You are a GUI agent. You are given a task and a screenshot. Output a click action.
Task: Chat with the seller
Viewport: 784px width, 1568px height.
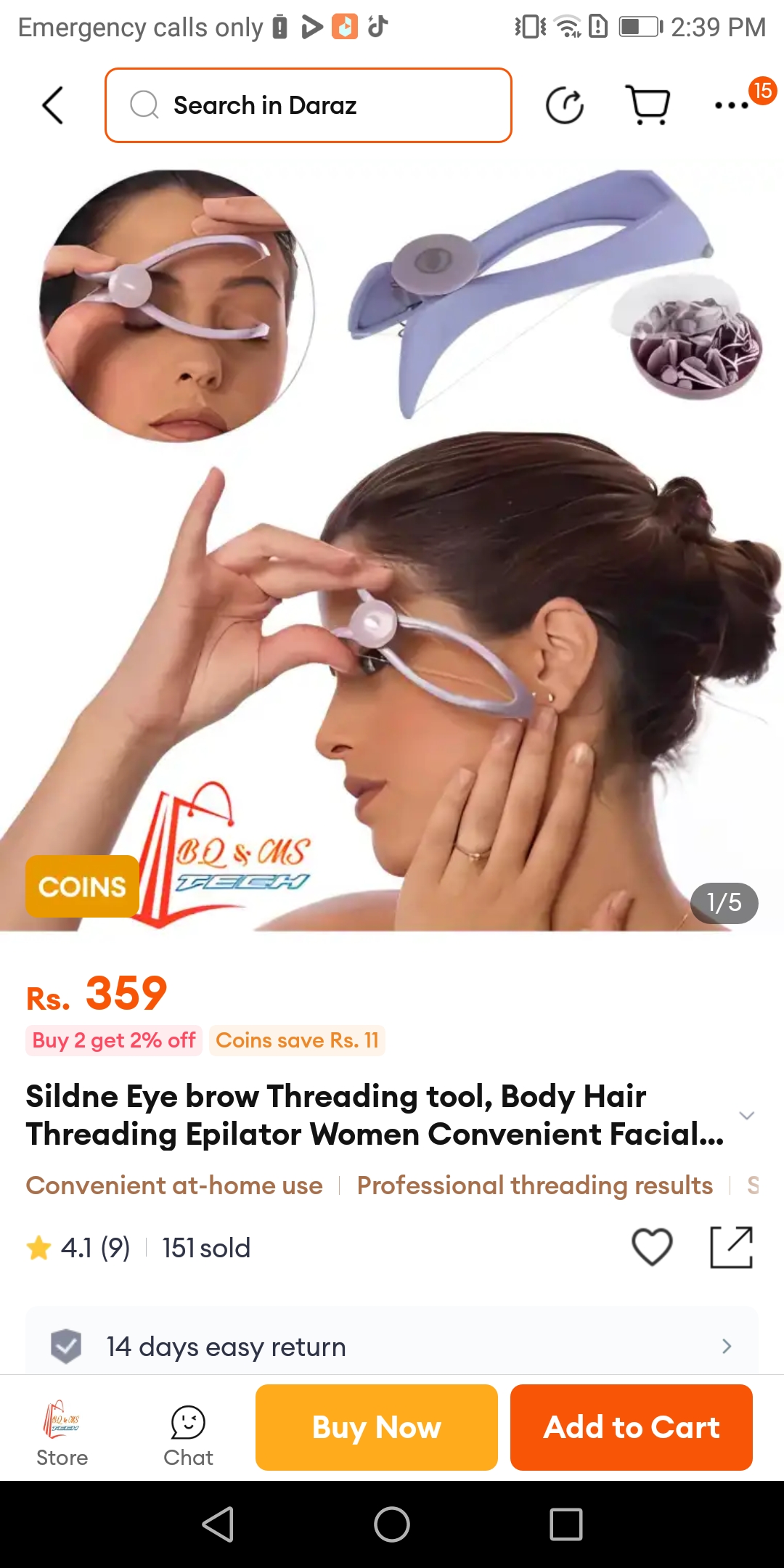point(188,1434)
